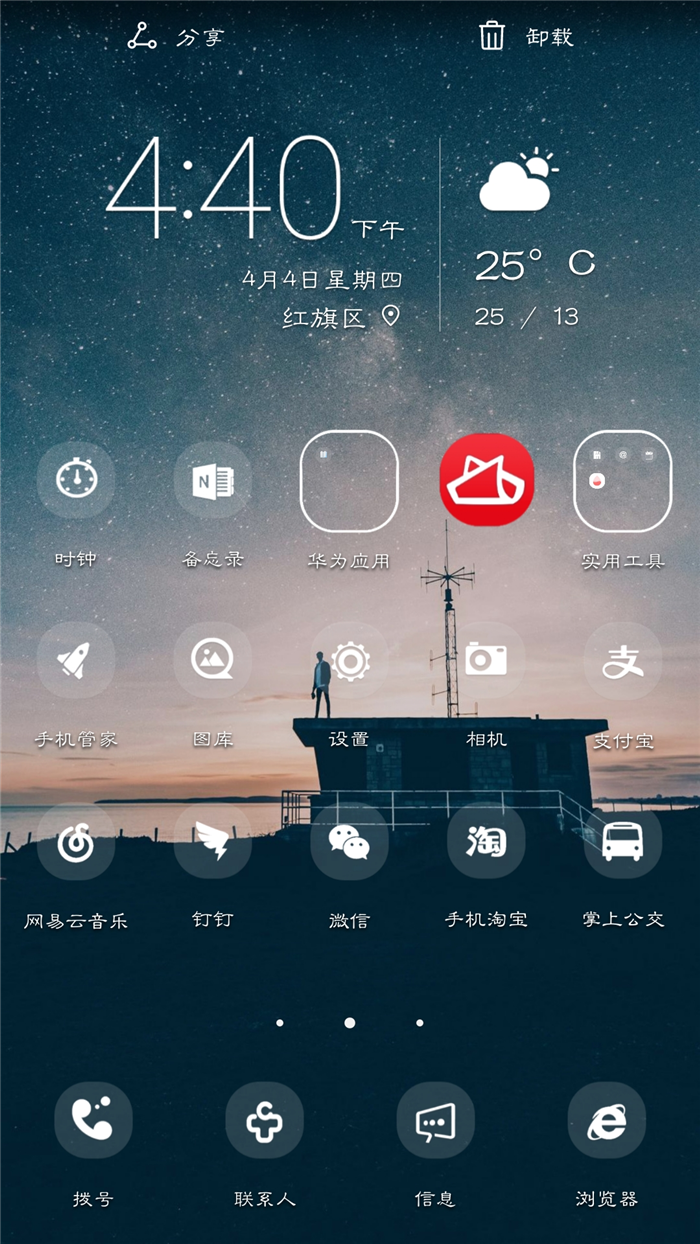Open the 钉钉 DingTalk app
Image resolution: width=700 pixels, height=1244 pixels.
213,842
